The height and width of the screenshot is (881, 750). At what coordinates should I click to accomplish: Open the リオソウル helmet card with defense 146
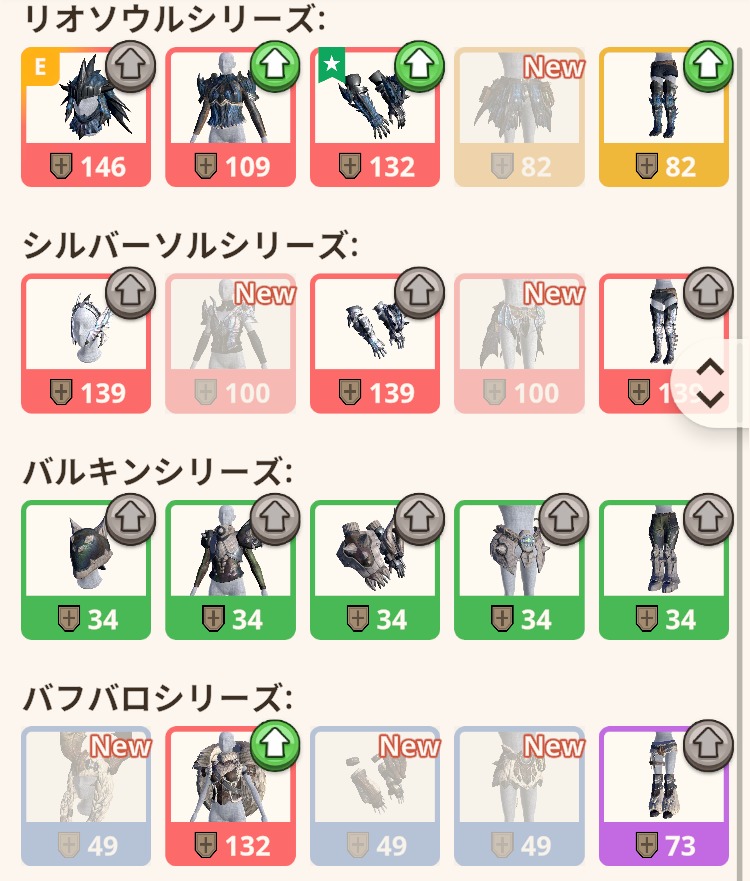[86, 118]
